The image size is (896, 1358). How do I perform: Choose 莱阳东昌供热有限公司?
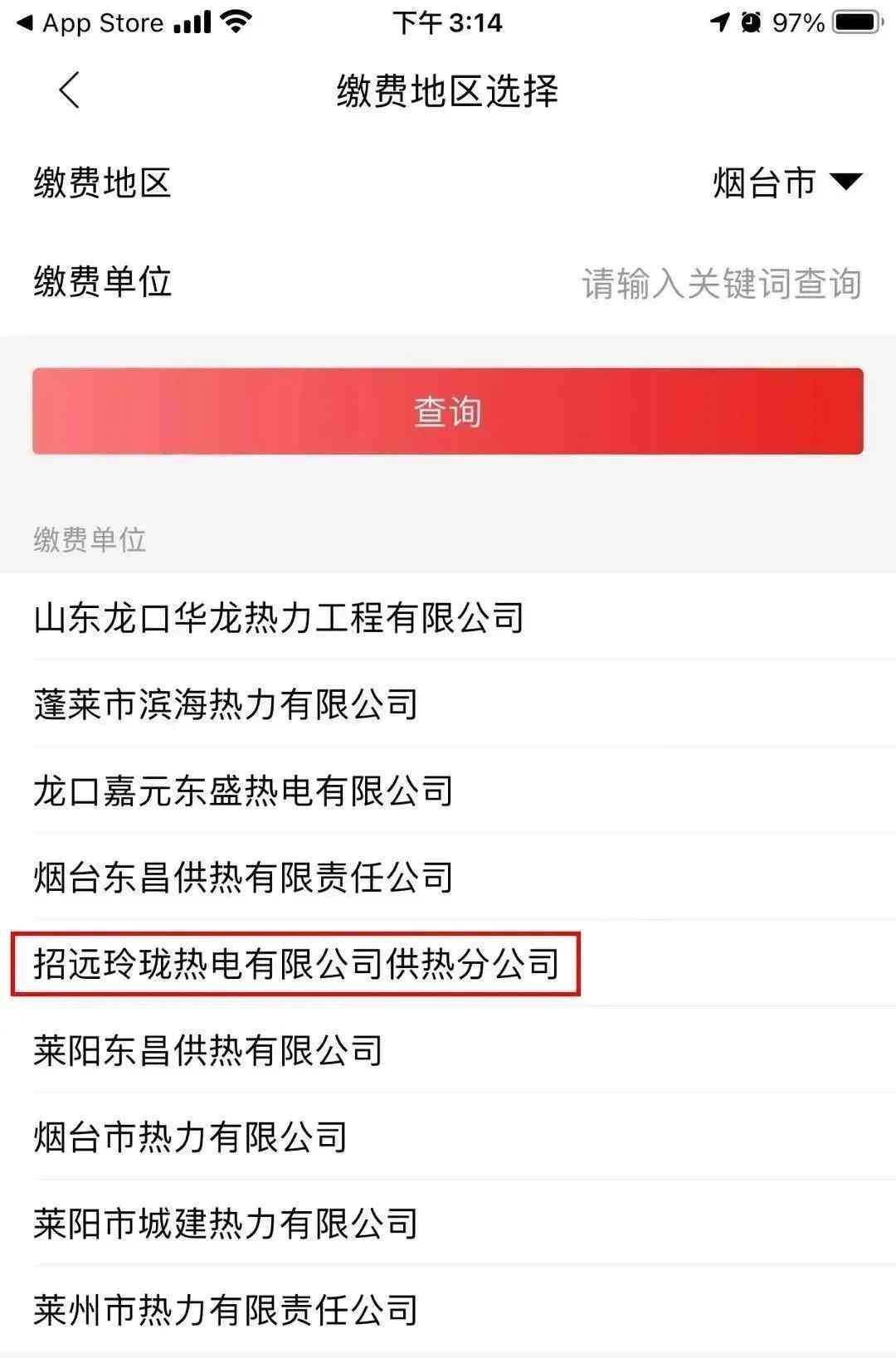tap(208, 1050)
